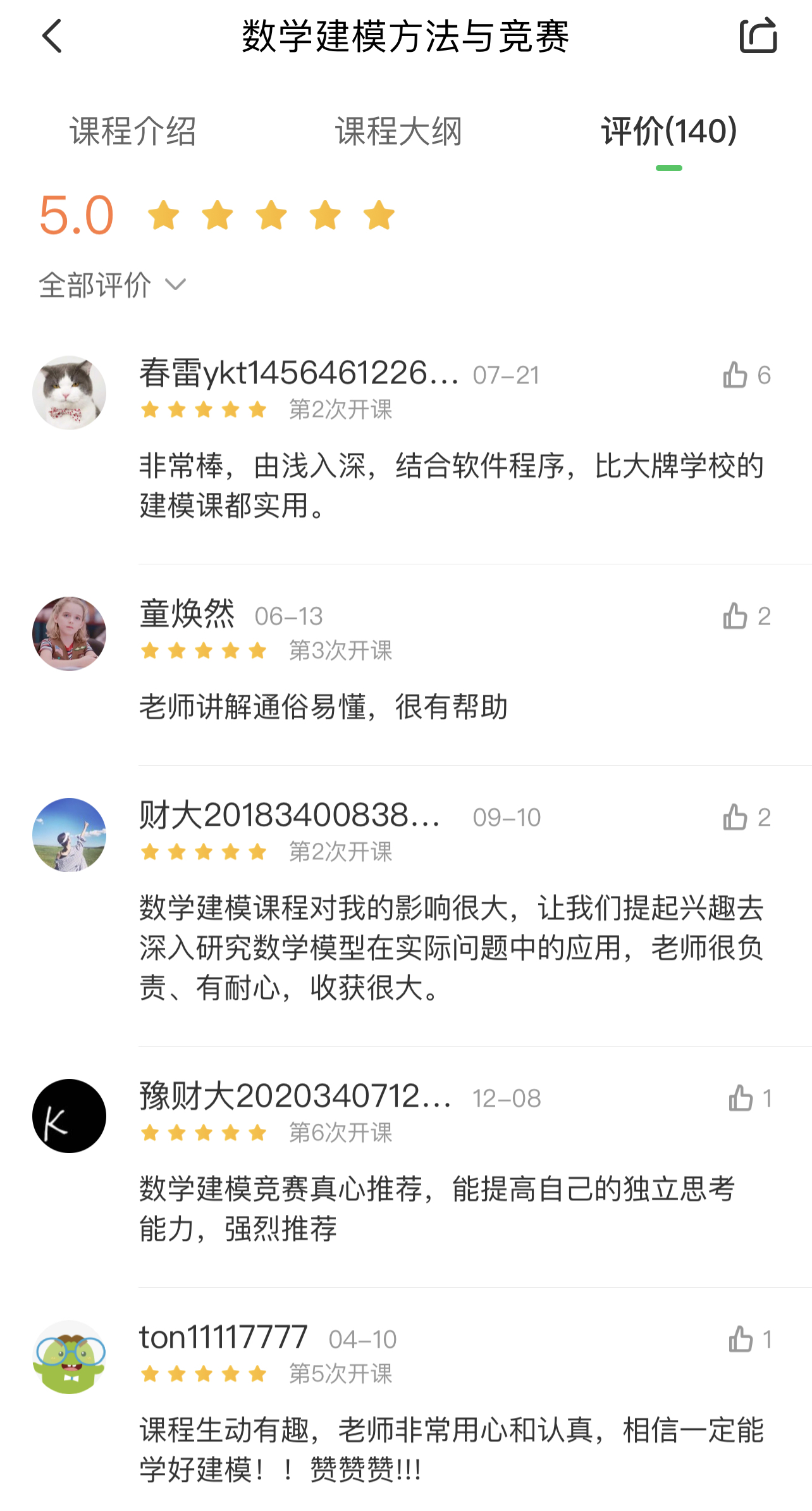
Task: Share this course
Action: click(758, 36)
